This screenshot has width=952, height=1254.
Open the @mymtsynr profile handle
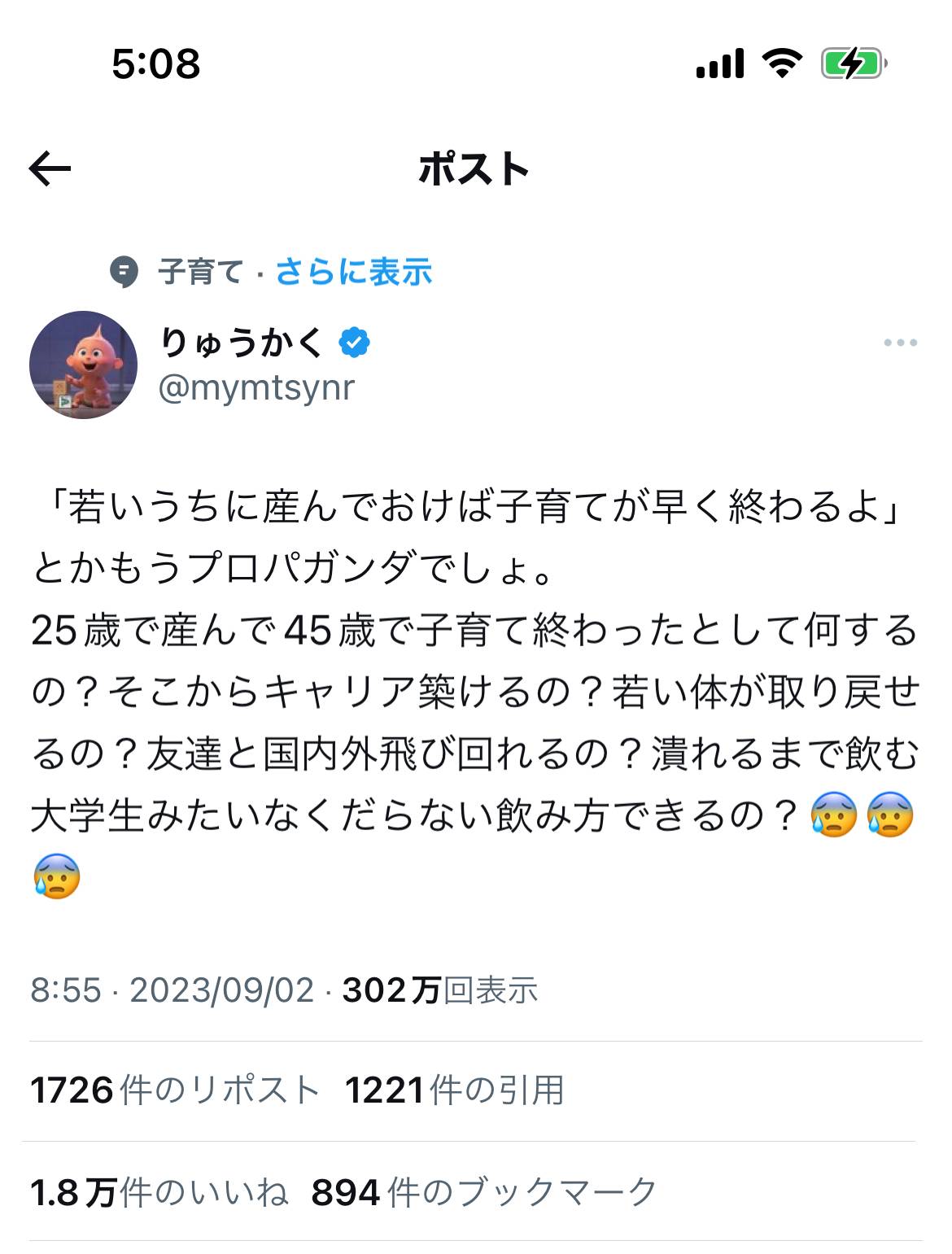pyautogui.click(x=256, y=388)
